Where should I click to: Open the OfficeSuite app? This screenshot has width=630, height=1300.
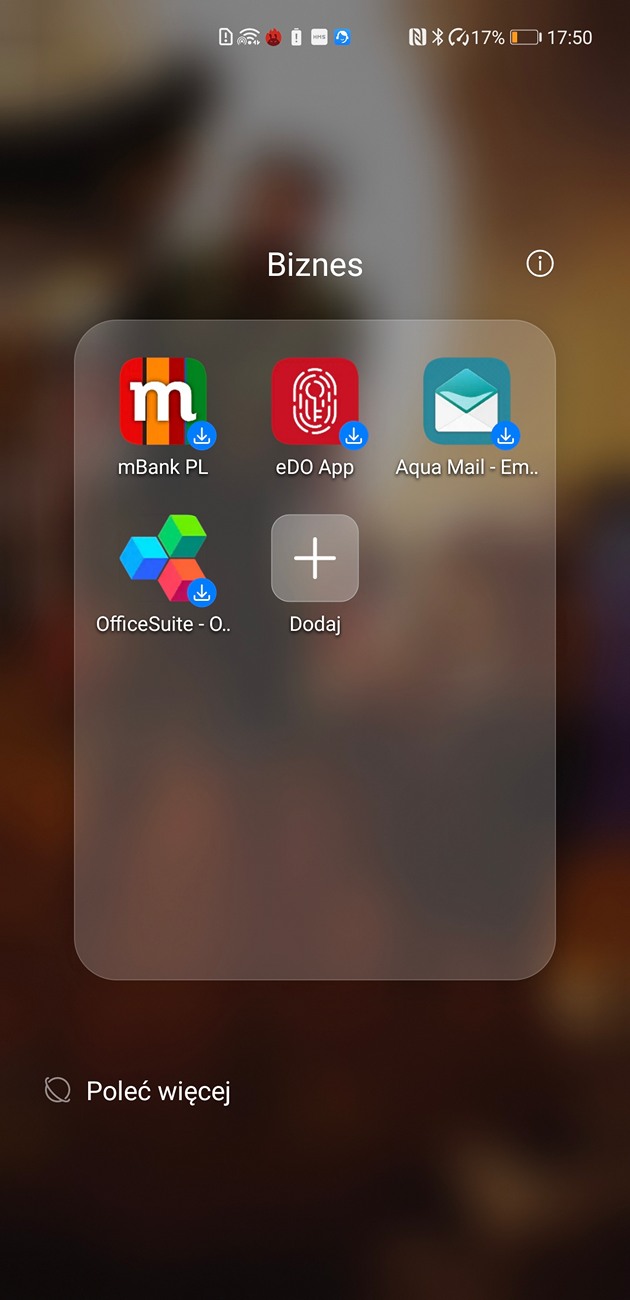click(163, 558)
